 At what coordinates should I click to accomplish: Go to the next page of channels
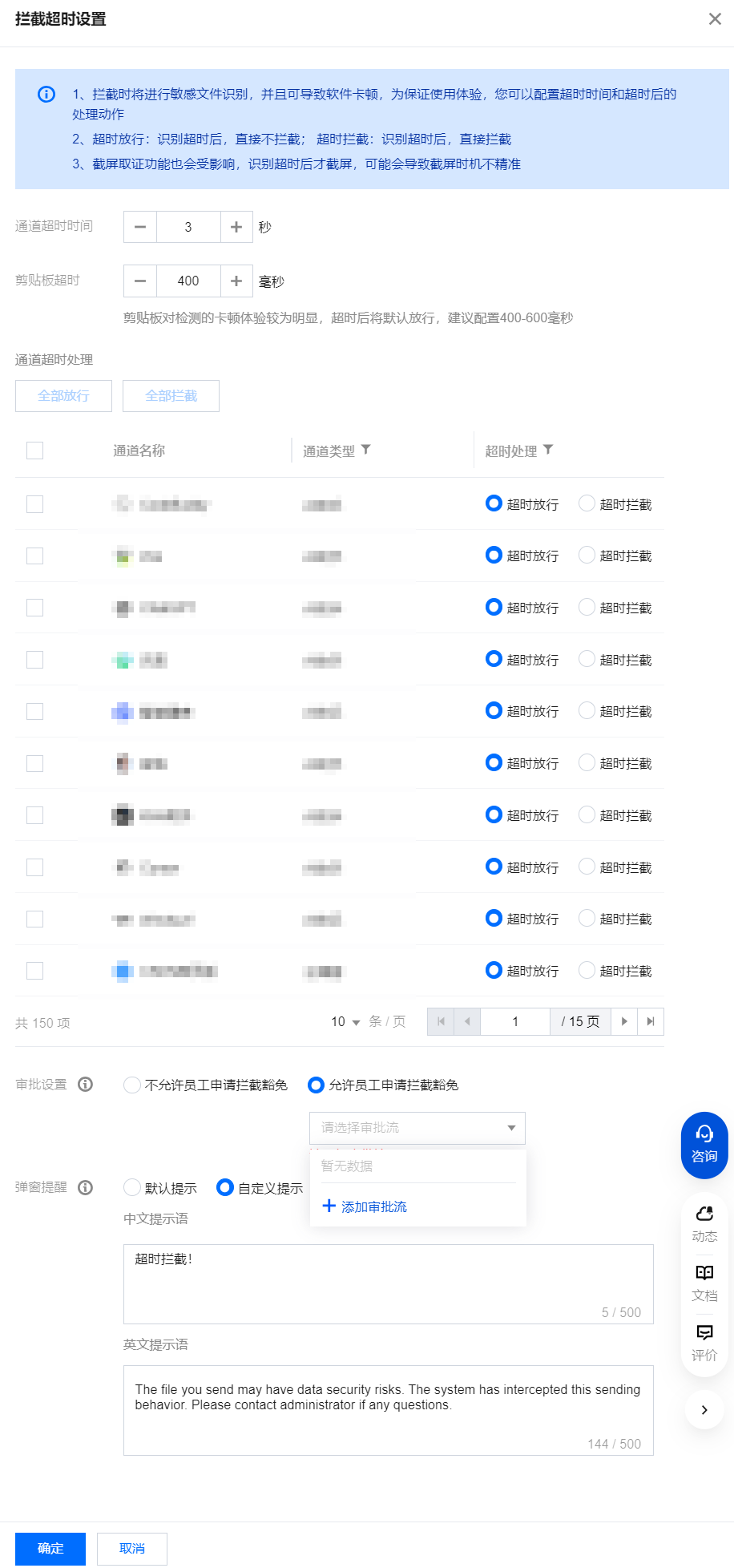(624, 1021)
